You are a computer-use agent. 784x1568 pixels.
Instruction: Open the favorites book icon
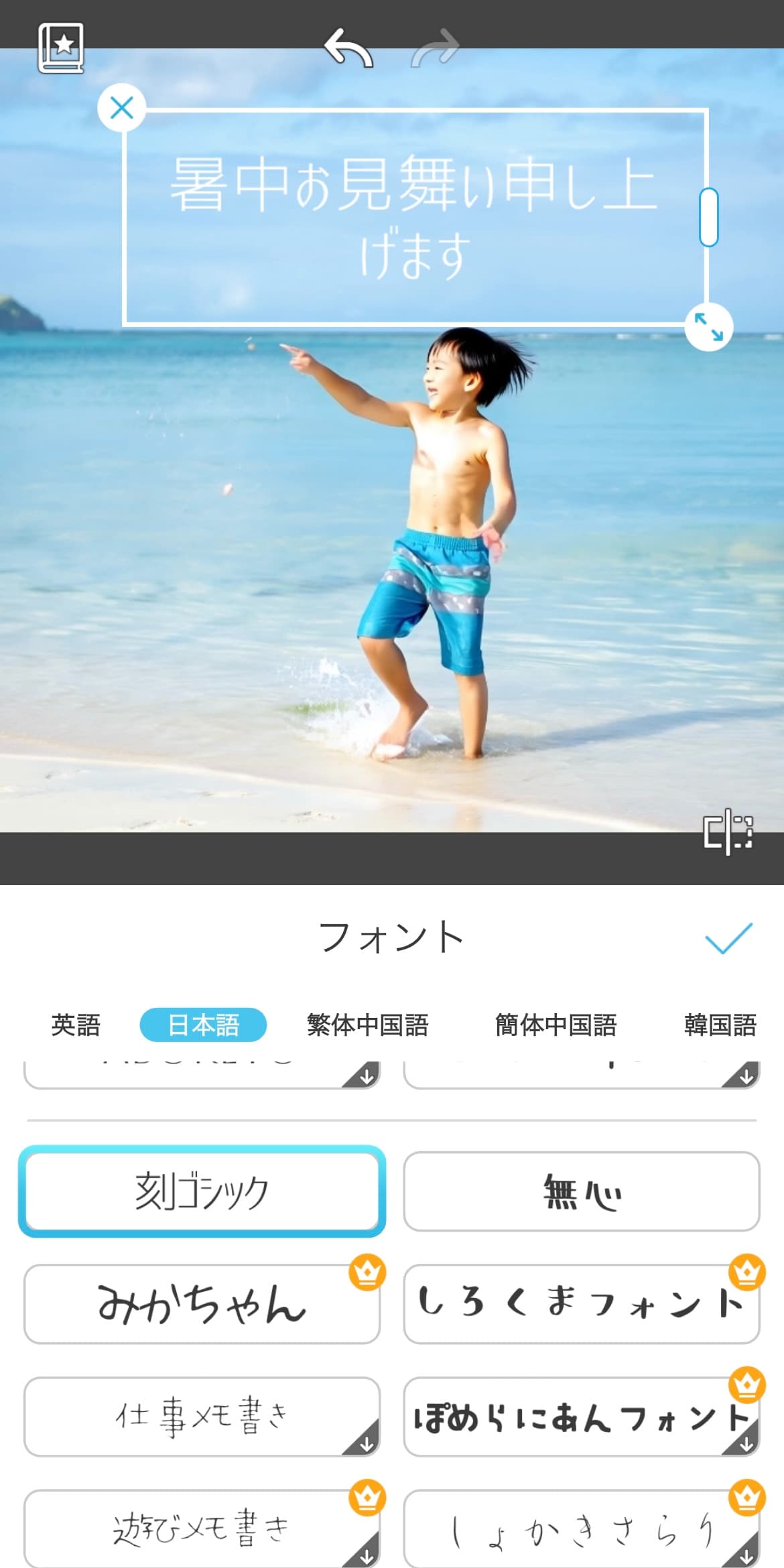click(x=61, y=48)
